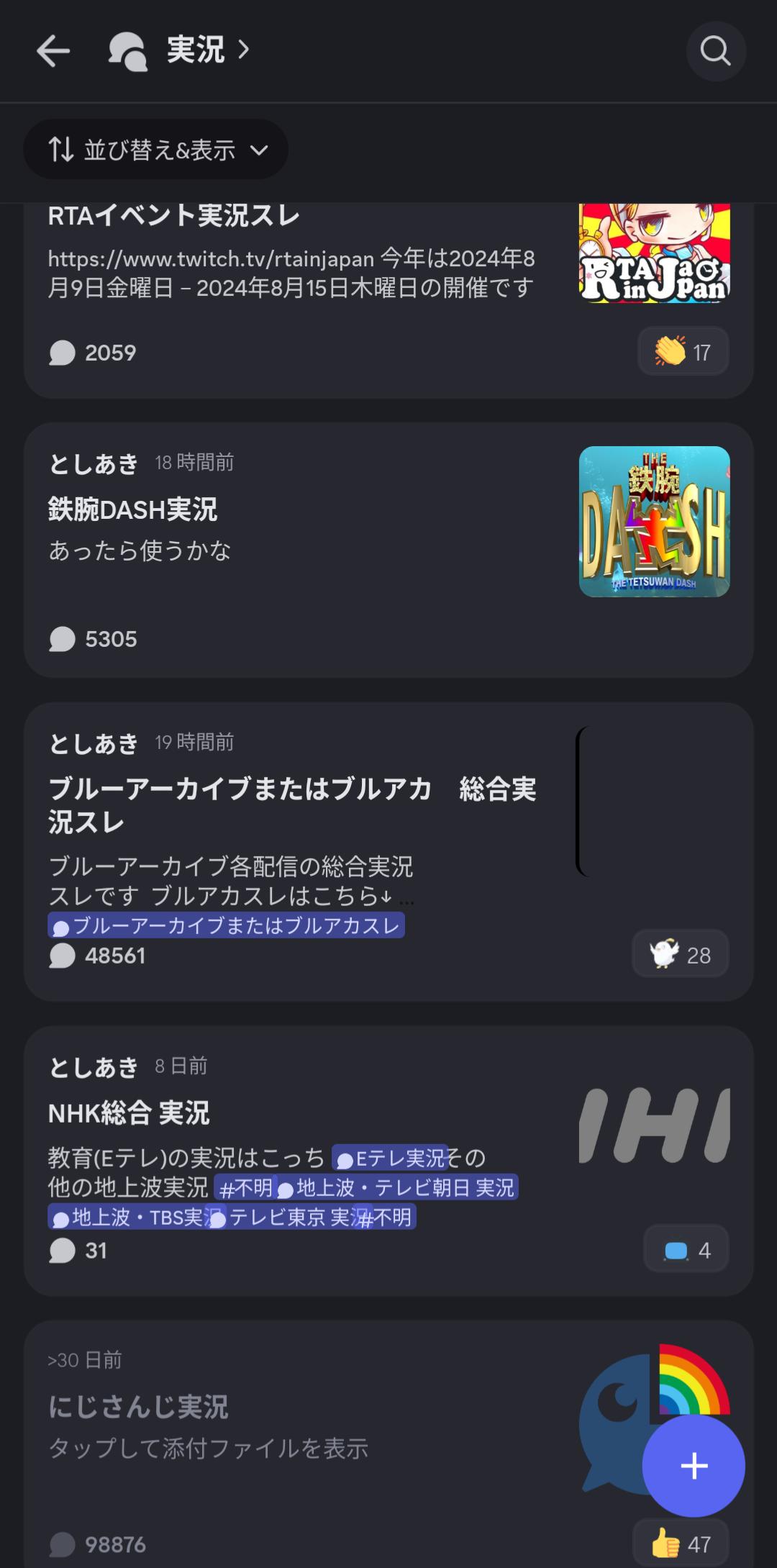Viewport: 777px width, 1568px height.
Task: Open the NHK総合 実況 thread
Action: point(129,1113)
